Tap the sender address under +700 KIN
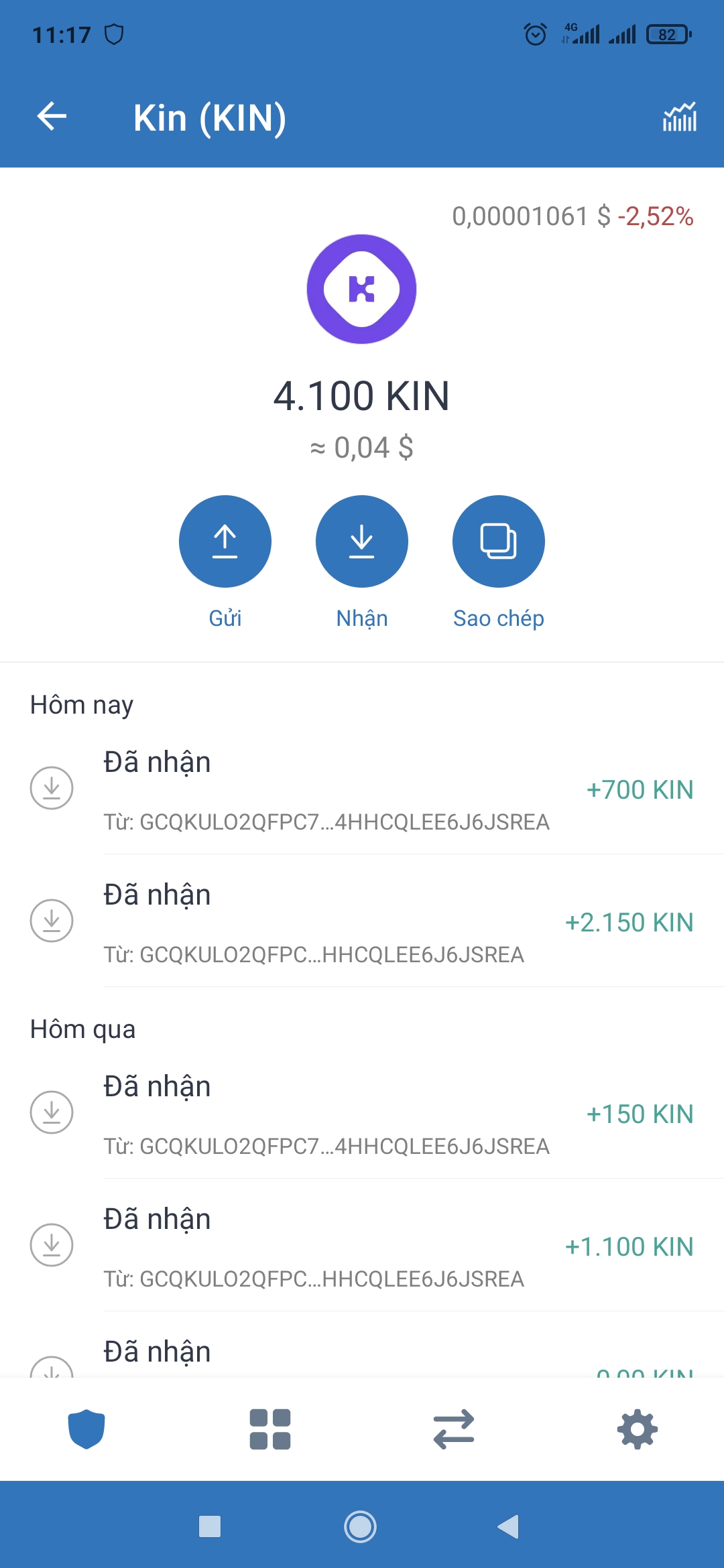 tap(326, 823)
